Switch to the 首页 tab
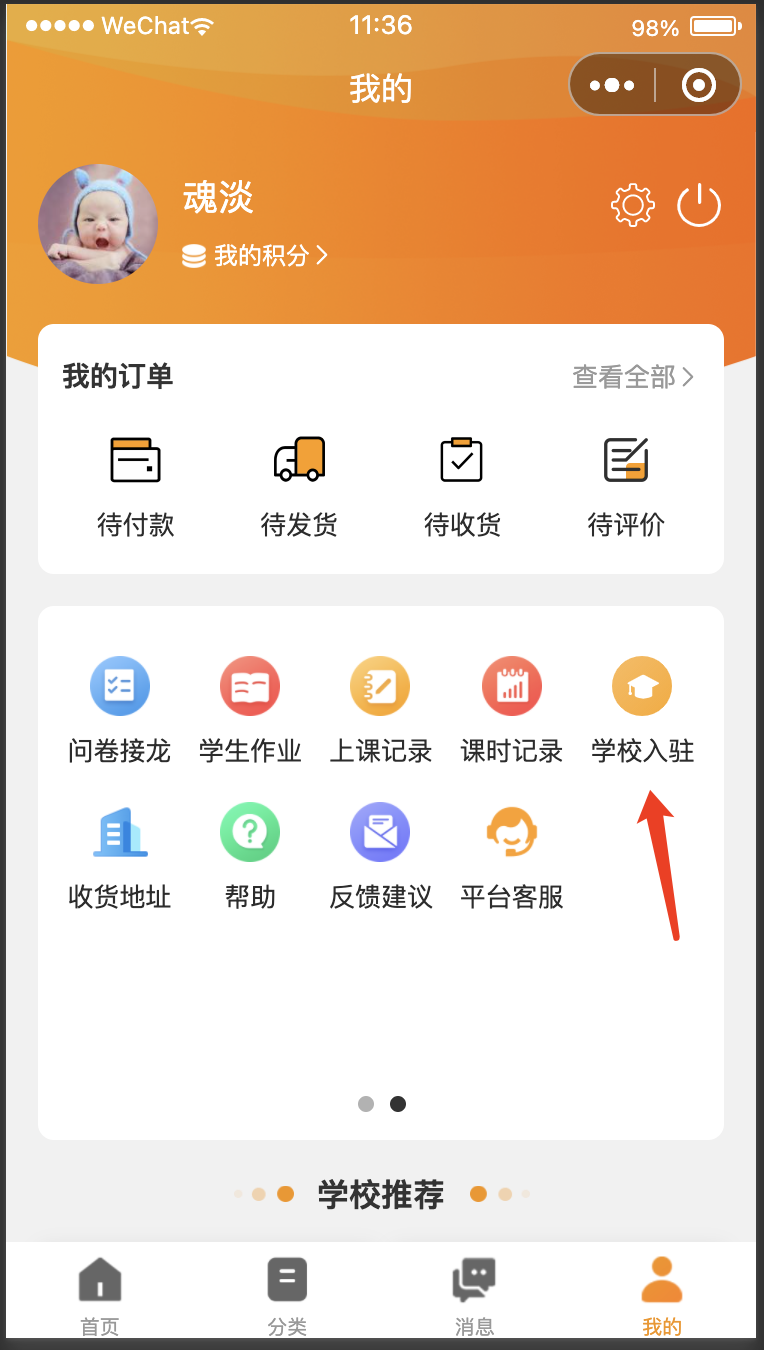 click(x=99, y=1295)
